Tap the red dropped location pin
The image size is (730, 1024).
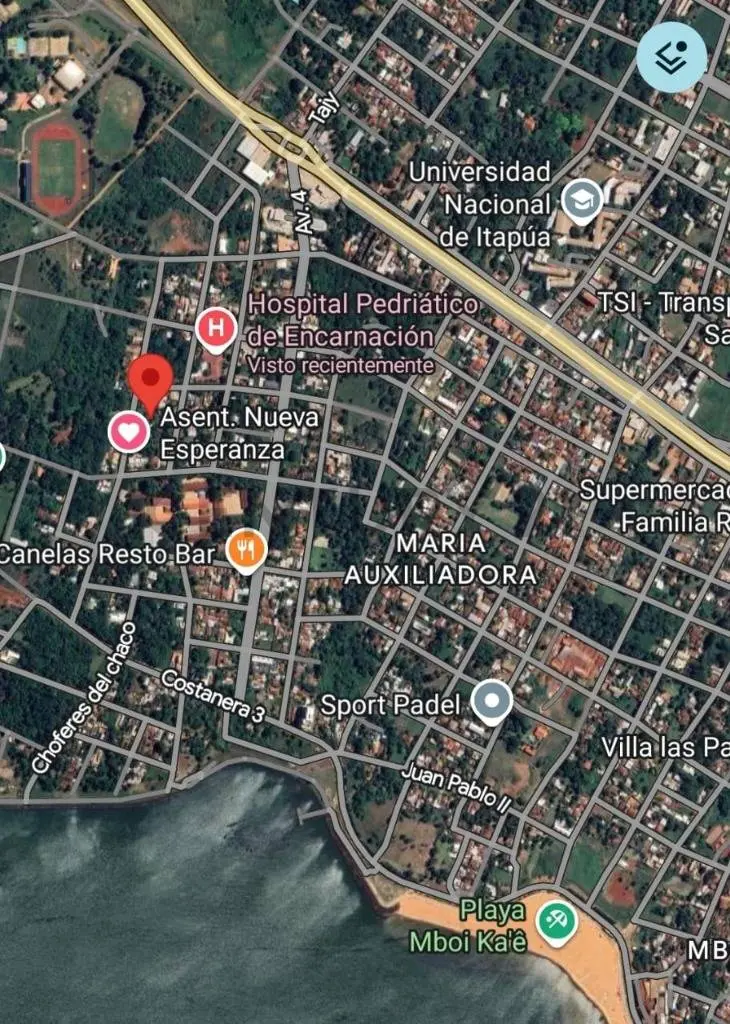point(151,380)
